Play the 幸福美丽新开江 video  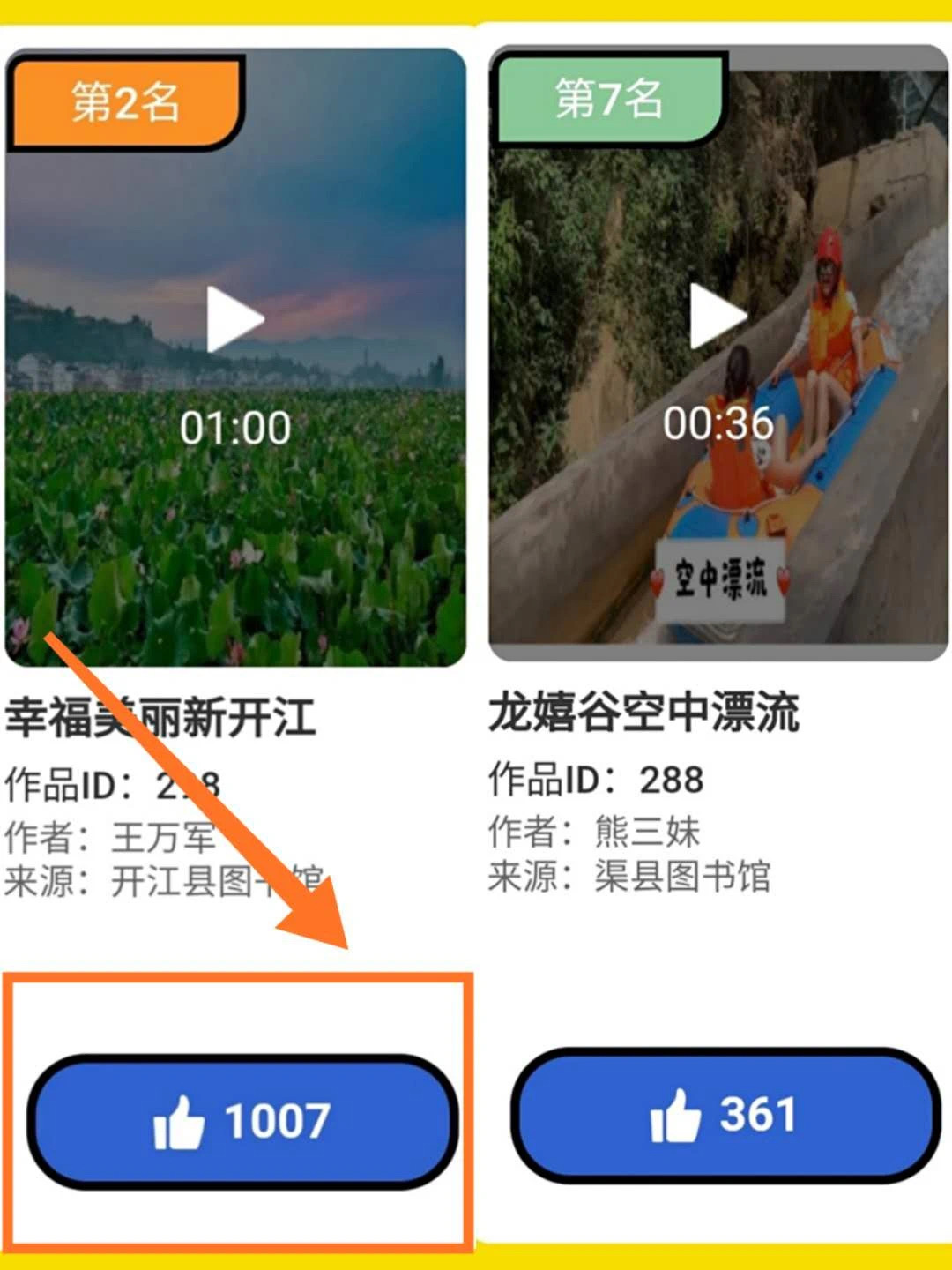[234, 319]
